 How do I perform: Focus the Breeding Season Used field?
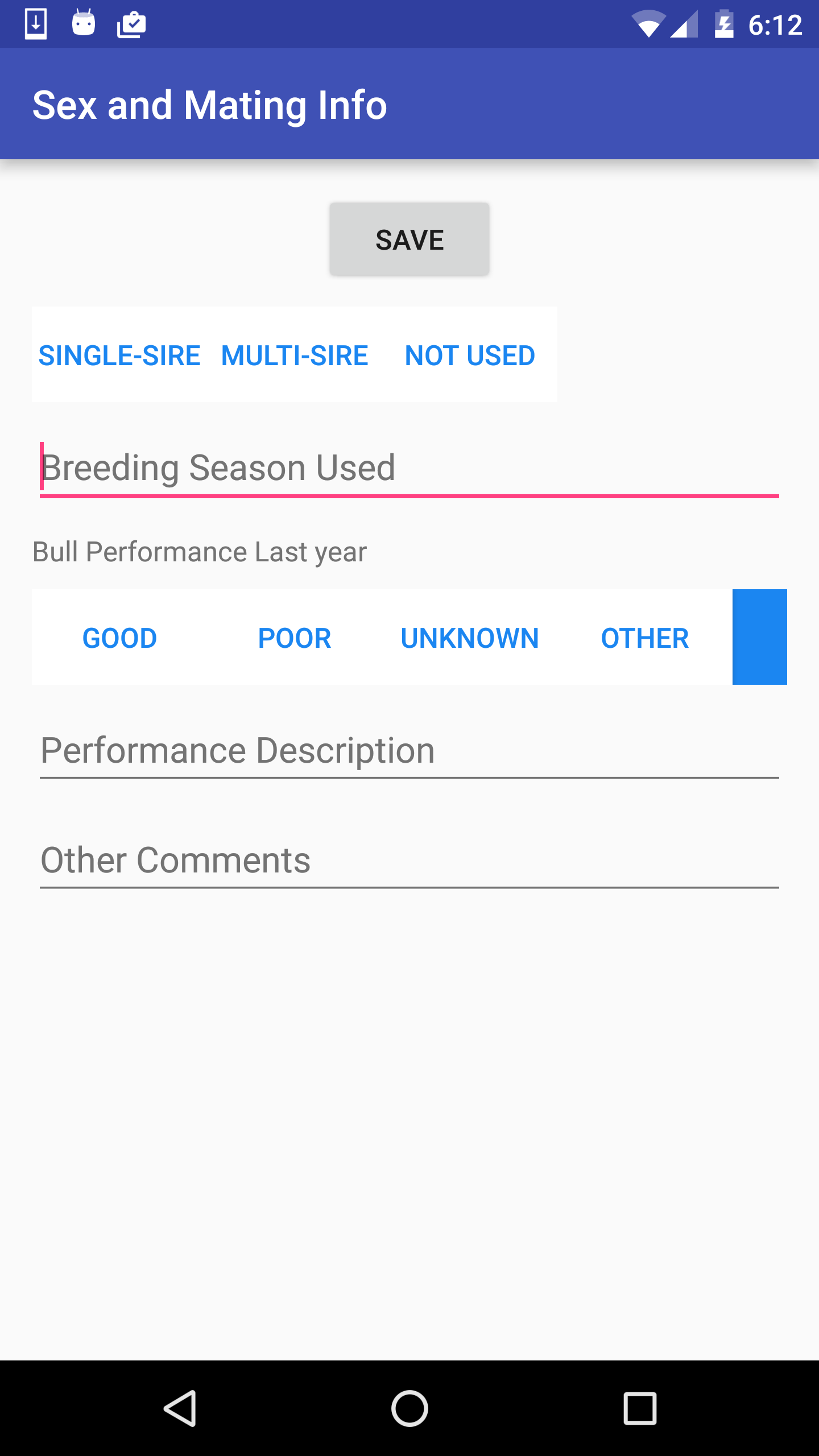(409, 468)
